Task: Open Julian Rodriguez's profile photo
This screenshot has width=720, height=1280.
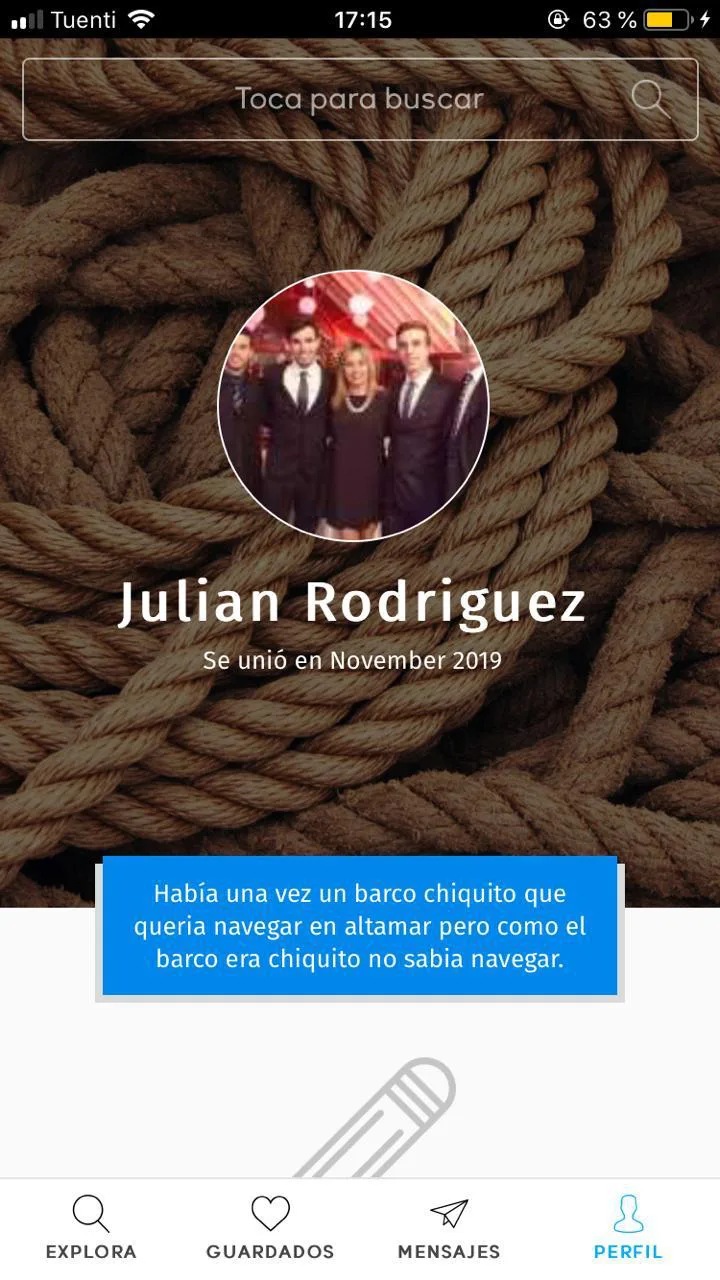Action: [x=353, y=405]
